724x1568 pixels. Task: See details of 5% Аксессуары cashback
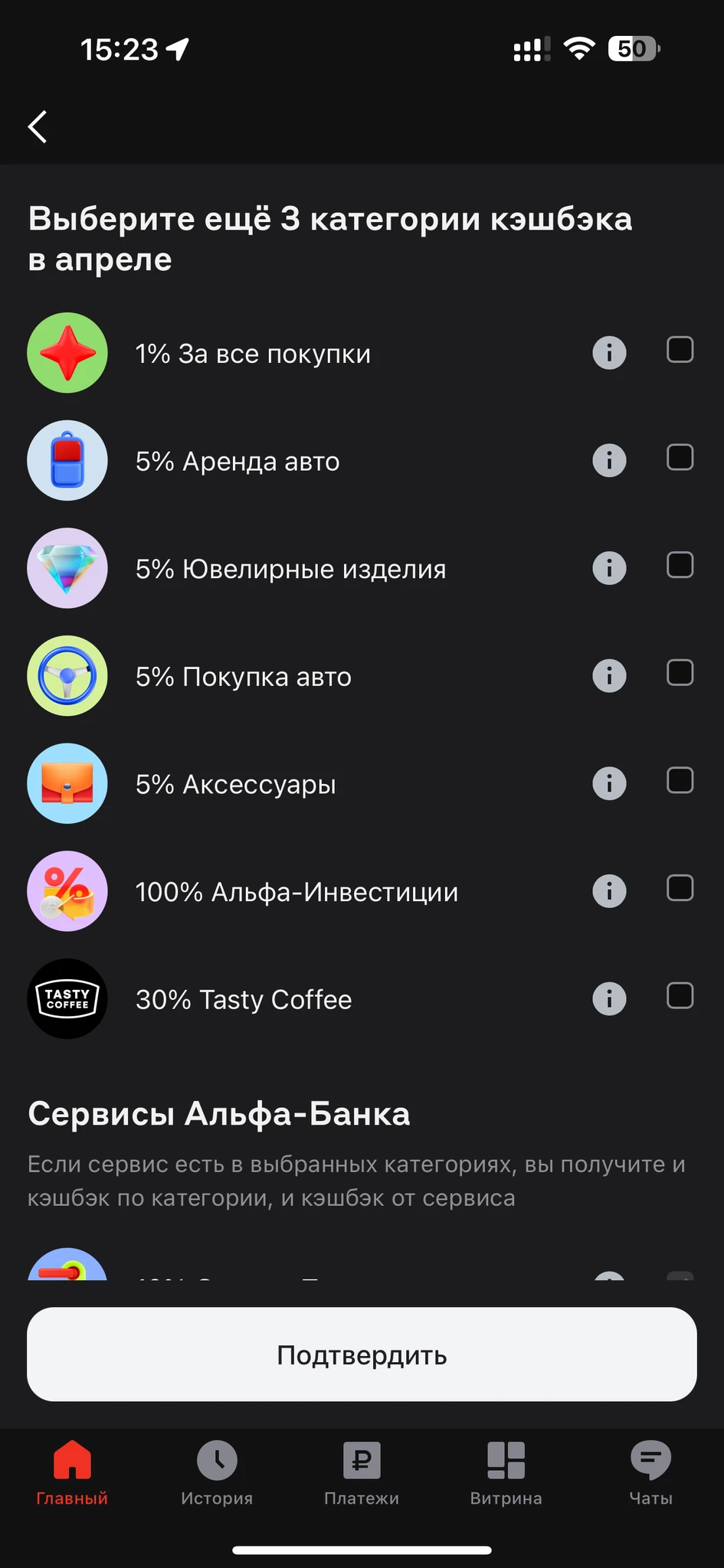(x=609, y=784)
